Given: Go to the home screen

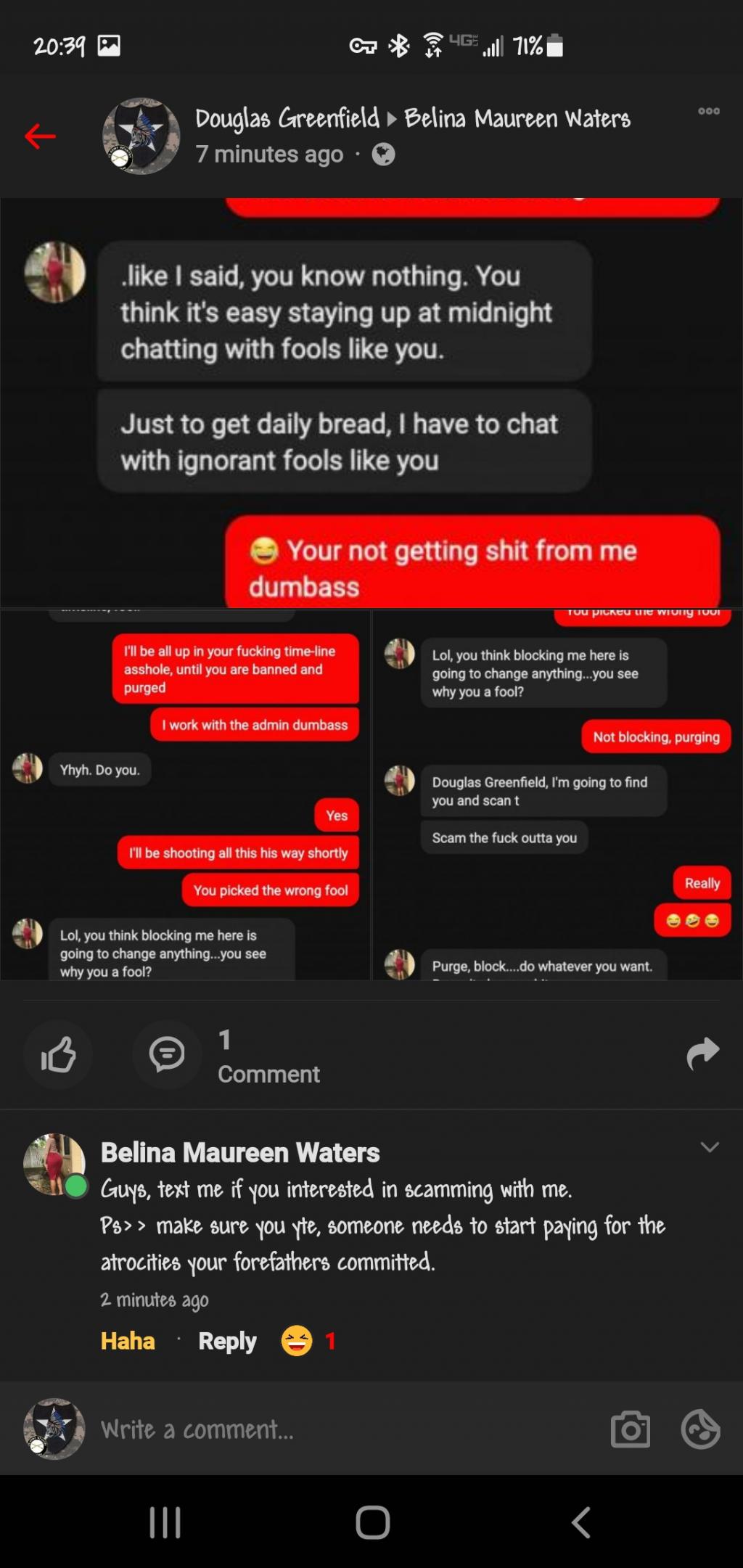Looking at the screenshot, I should (372, 1522).
